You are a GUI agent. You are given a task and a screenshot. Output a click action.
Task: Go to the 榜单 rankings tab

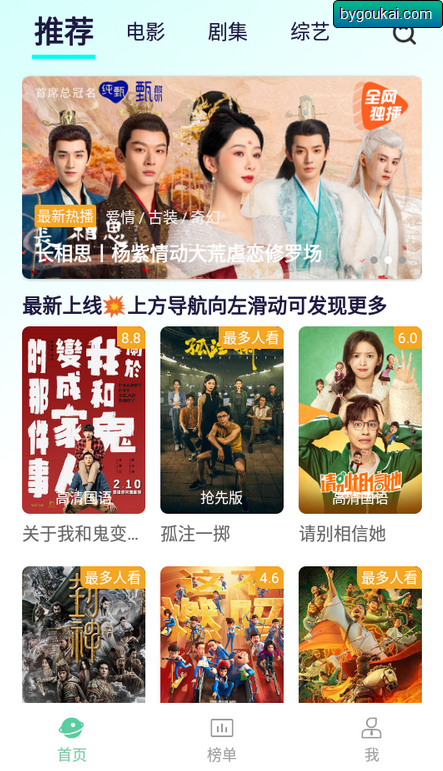[222, 740]
